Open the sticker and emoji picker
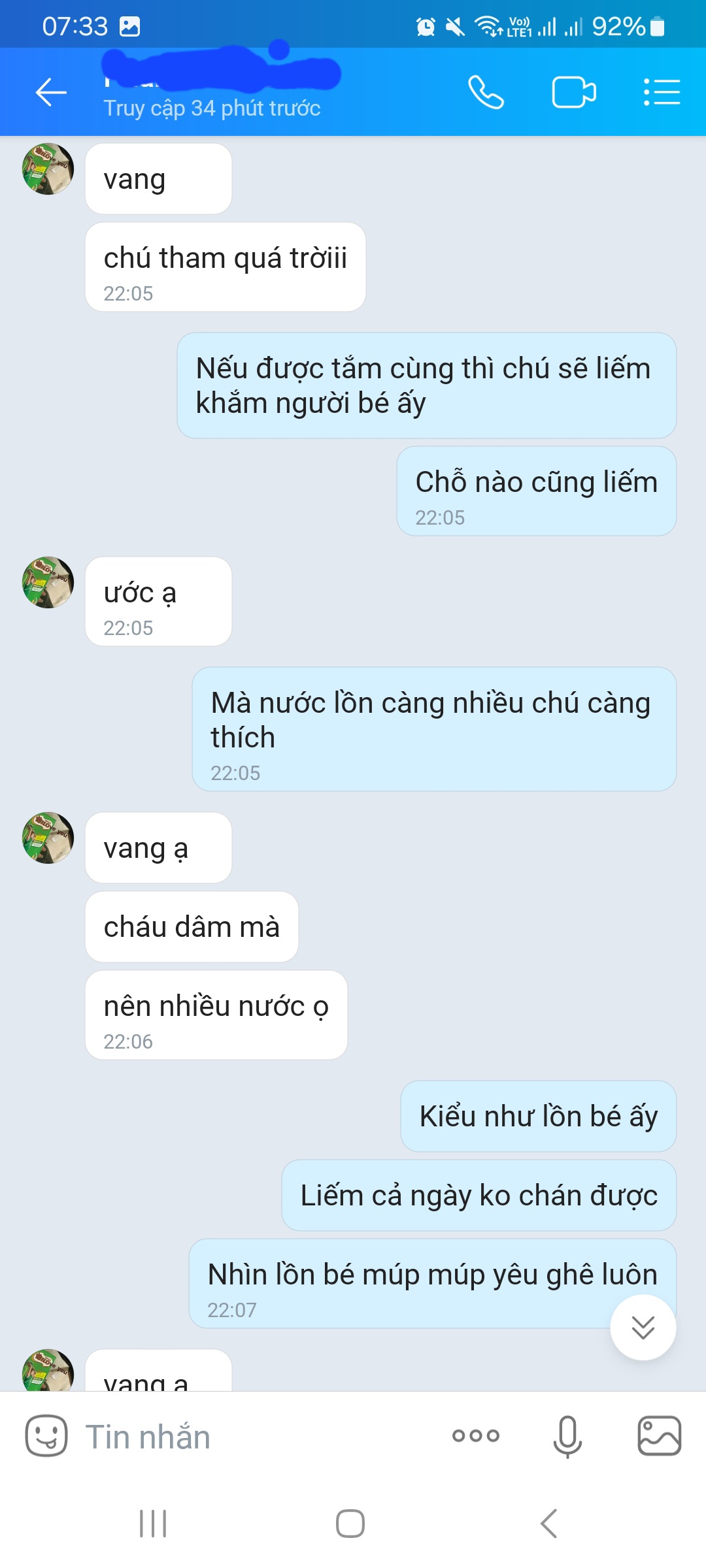Viewport: 706px width, 1568px height. pos(46,1435)
